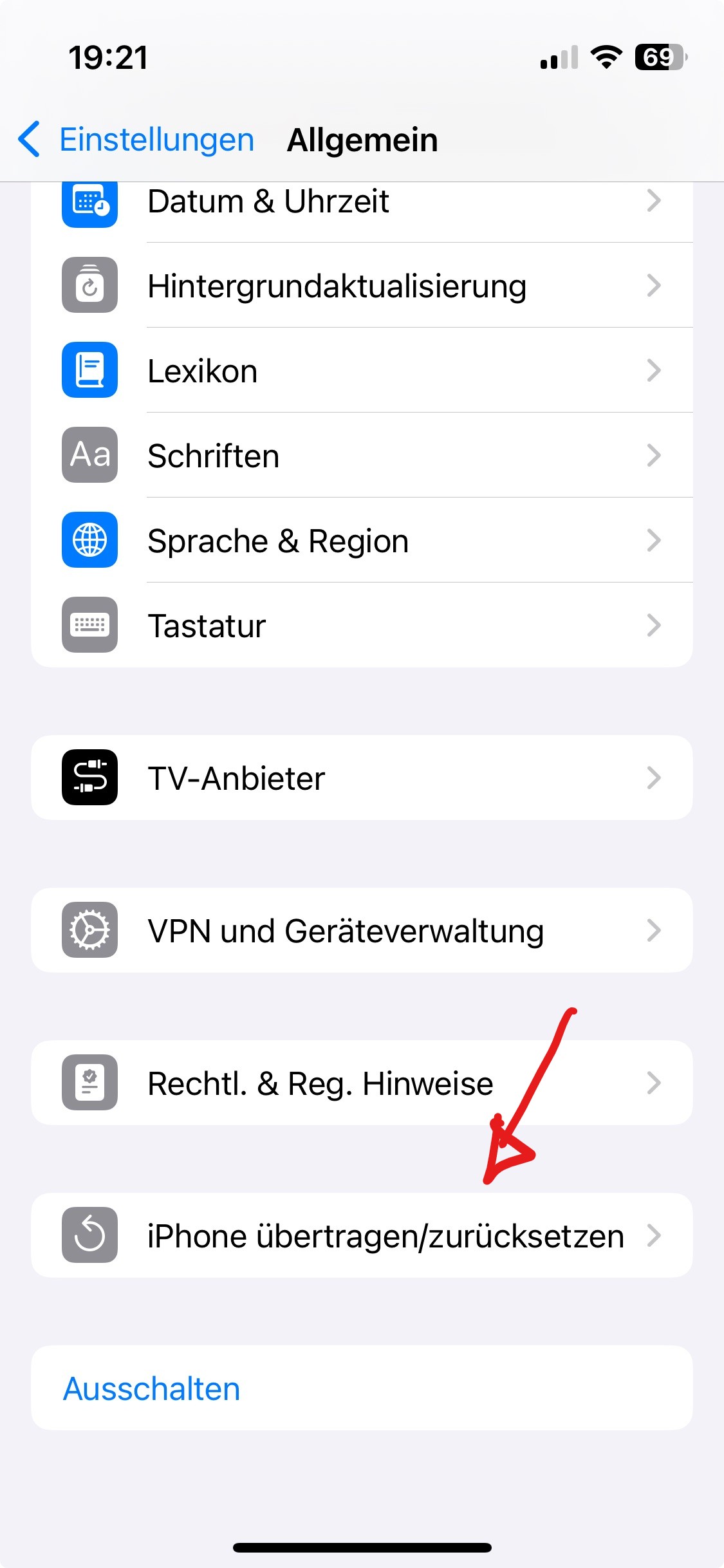The height and width of the screenshot is (1568, 724).
Task: Open Sprache & Region
Action: (360, 541)
